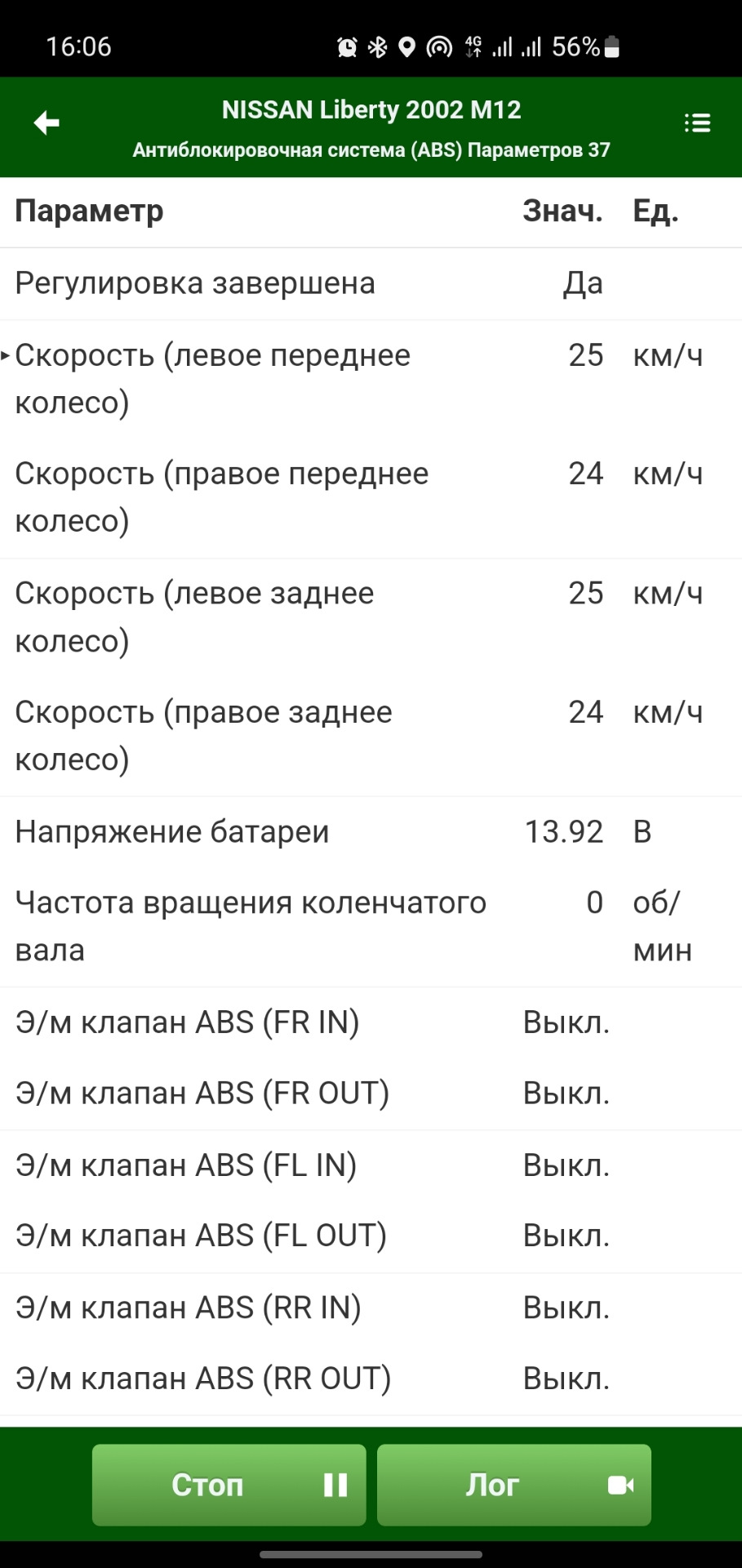Go back using the header arrow
This screenshot has width=742, height=1568.
[x=47, y=123]
